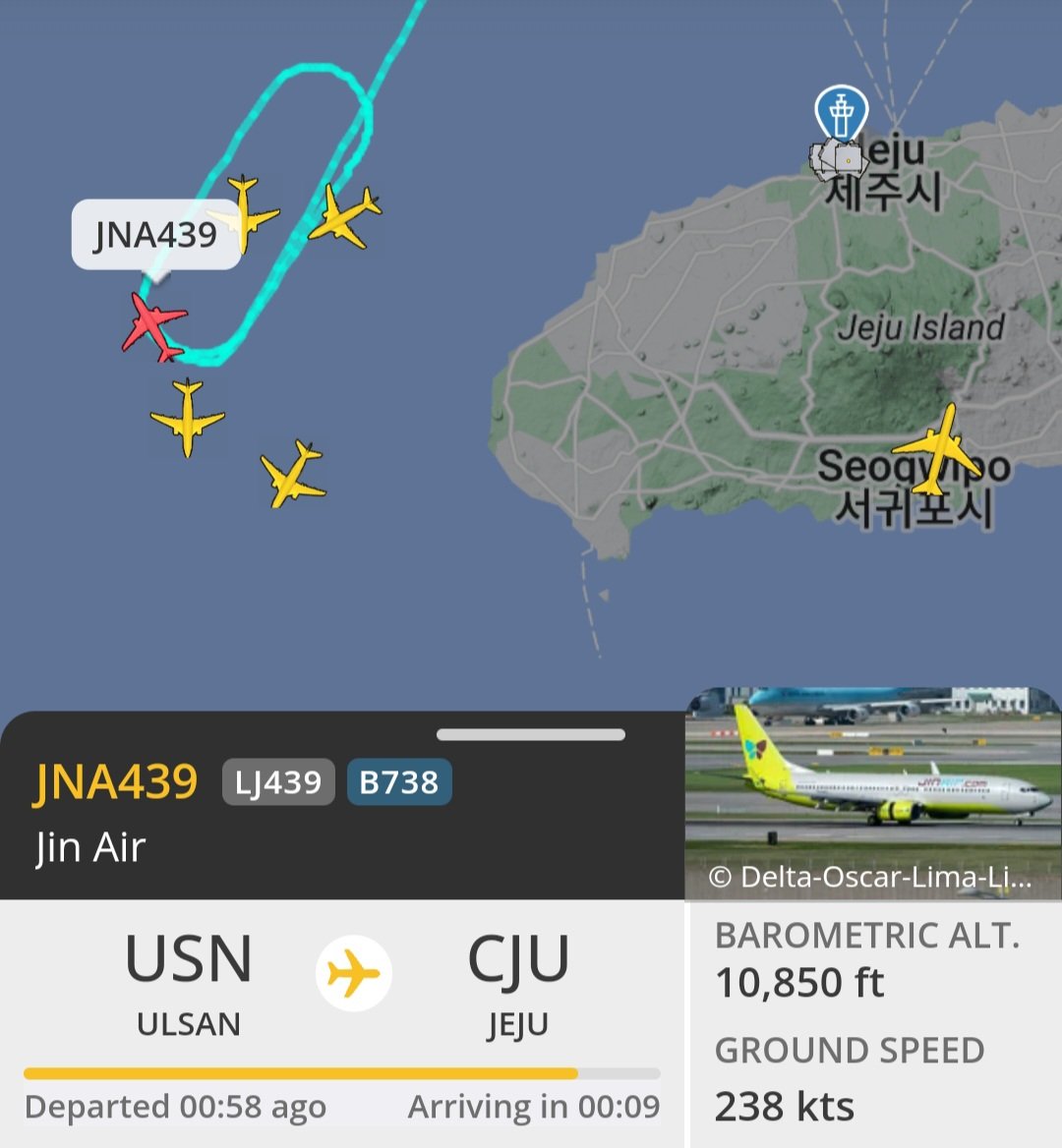
Task: Select the yellow aircraft over Seogwipo
Action: tap(937, 450)
